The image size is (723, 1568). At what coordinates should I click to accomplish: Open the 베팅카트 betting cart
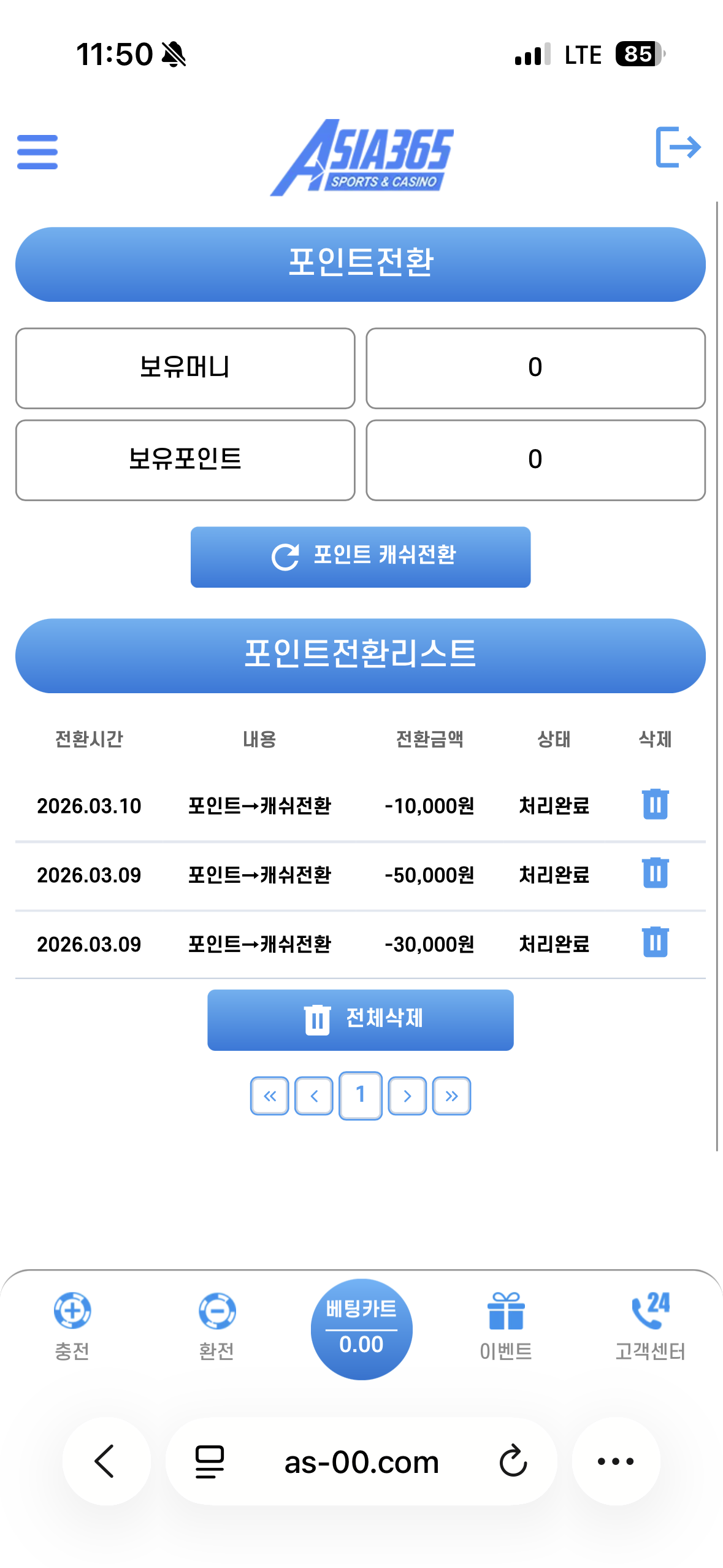361,1329
